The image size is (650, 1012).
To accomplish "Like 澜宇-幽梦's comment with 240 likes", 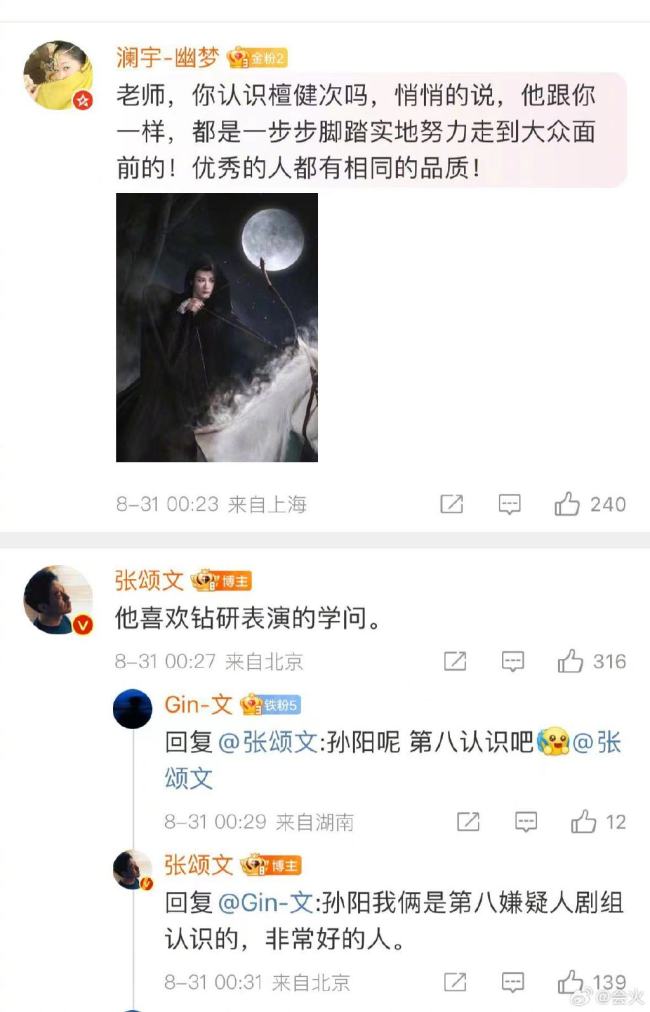I will point(568,504).
